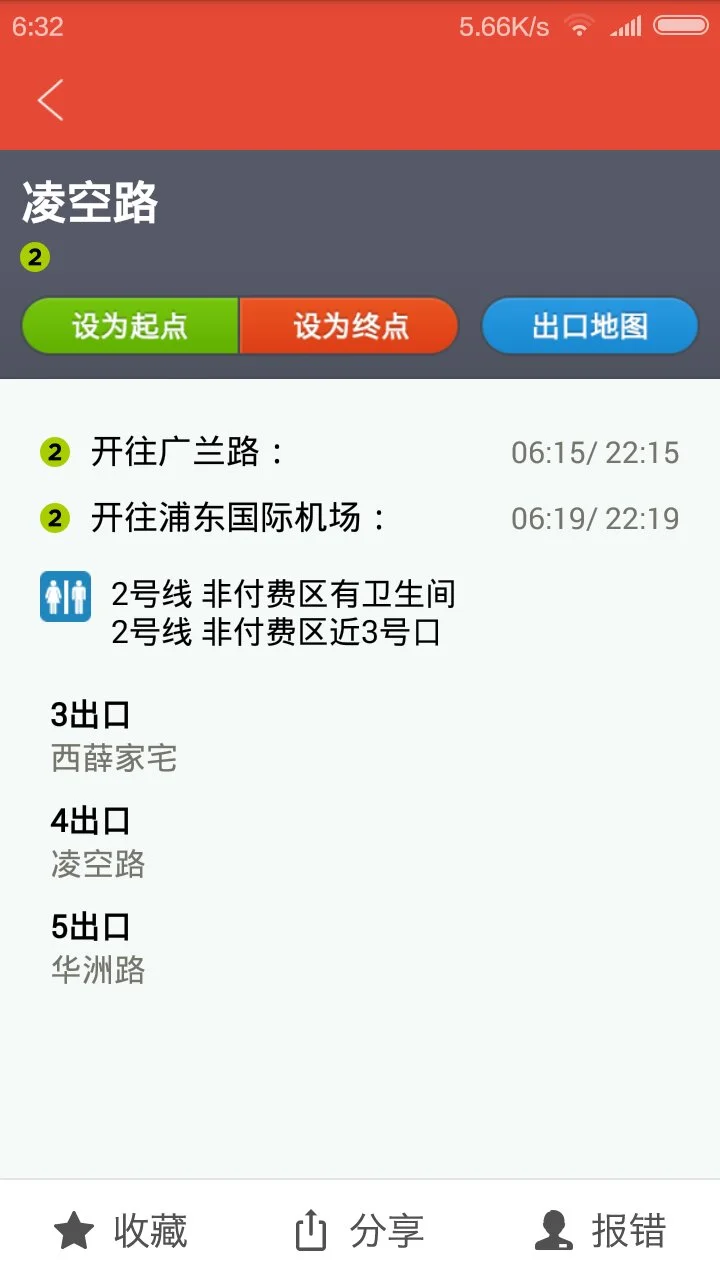The width and height of the screenshot is (720, 1280).
Task: Tap the Line 2 badge under 凌空路
Action: [x=35, y=257]
